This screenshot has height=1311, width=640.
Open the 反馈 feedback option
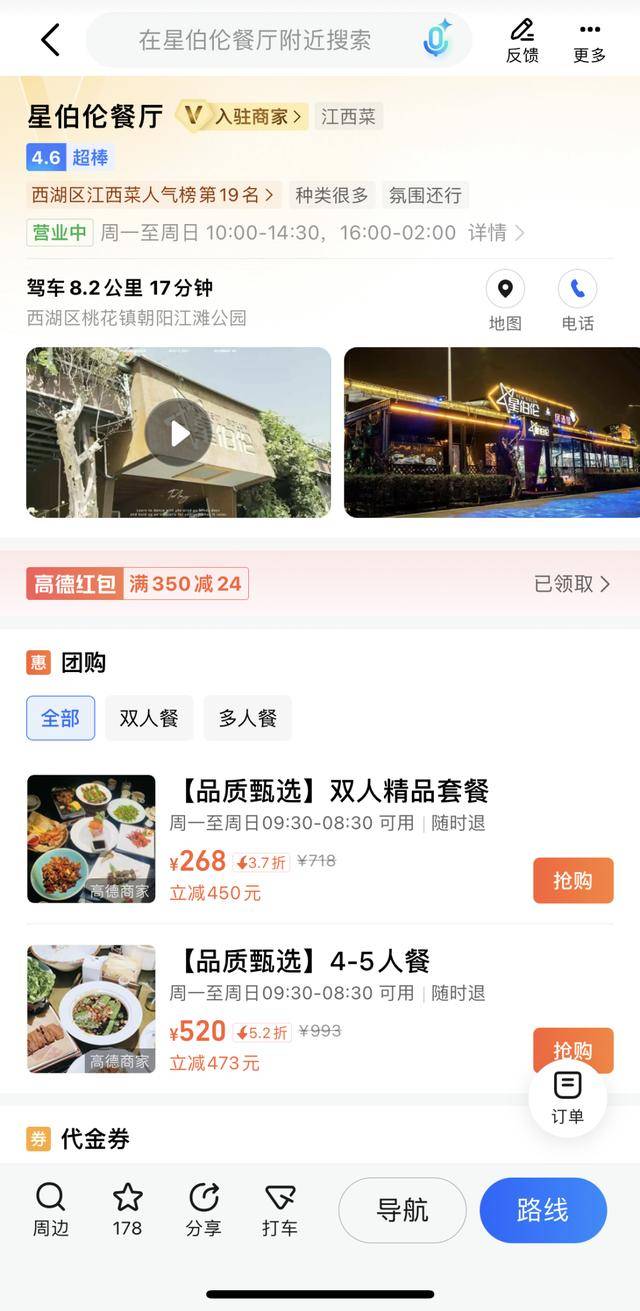[522, 41]
